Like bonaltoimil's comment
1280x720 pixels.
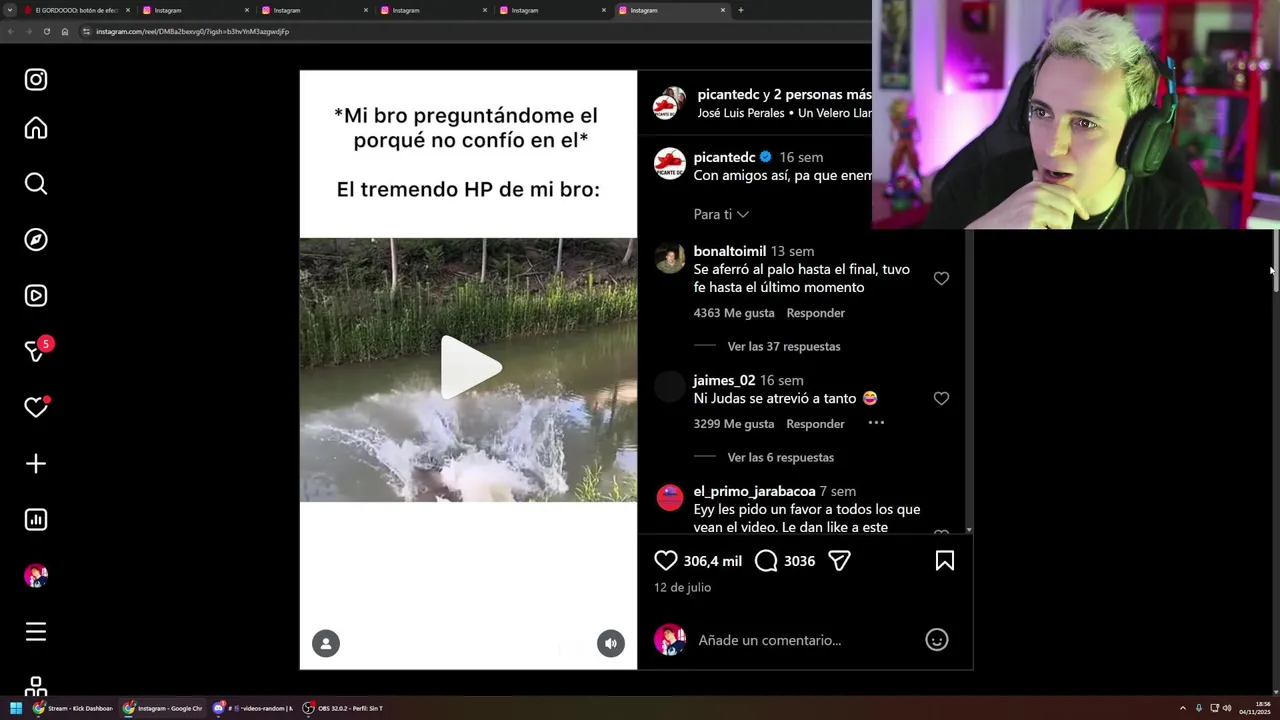(941, 279)
